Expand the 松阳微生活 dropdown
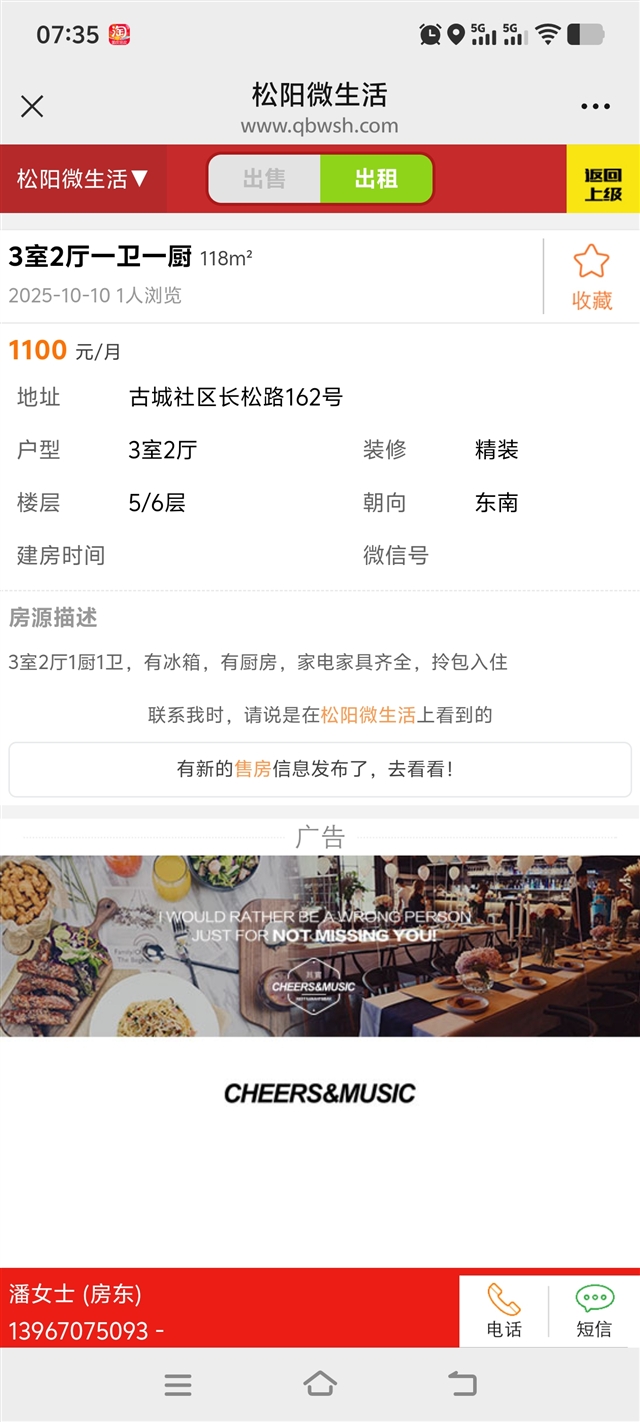This screenshot has height=1422, width=640. pyautogui.click(x=83, y=179)
